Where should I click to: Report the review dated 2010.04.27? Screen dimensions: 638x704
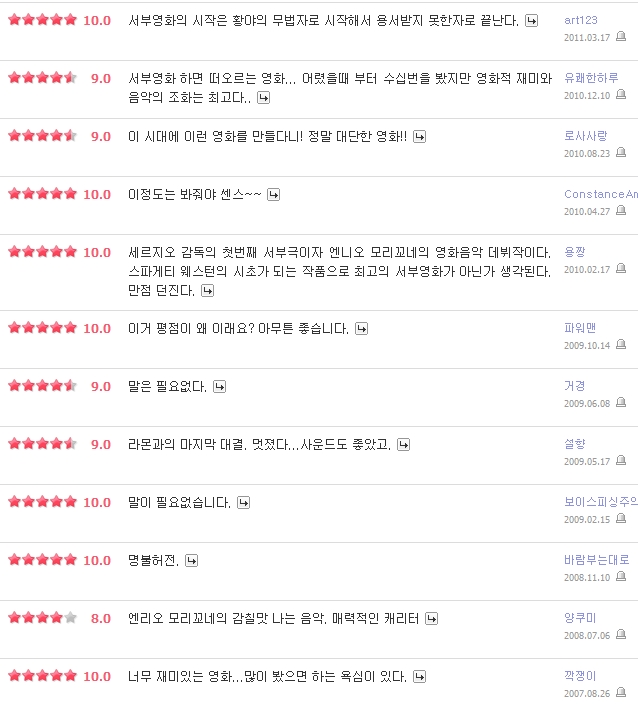(x=621, y=211)
